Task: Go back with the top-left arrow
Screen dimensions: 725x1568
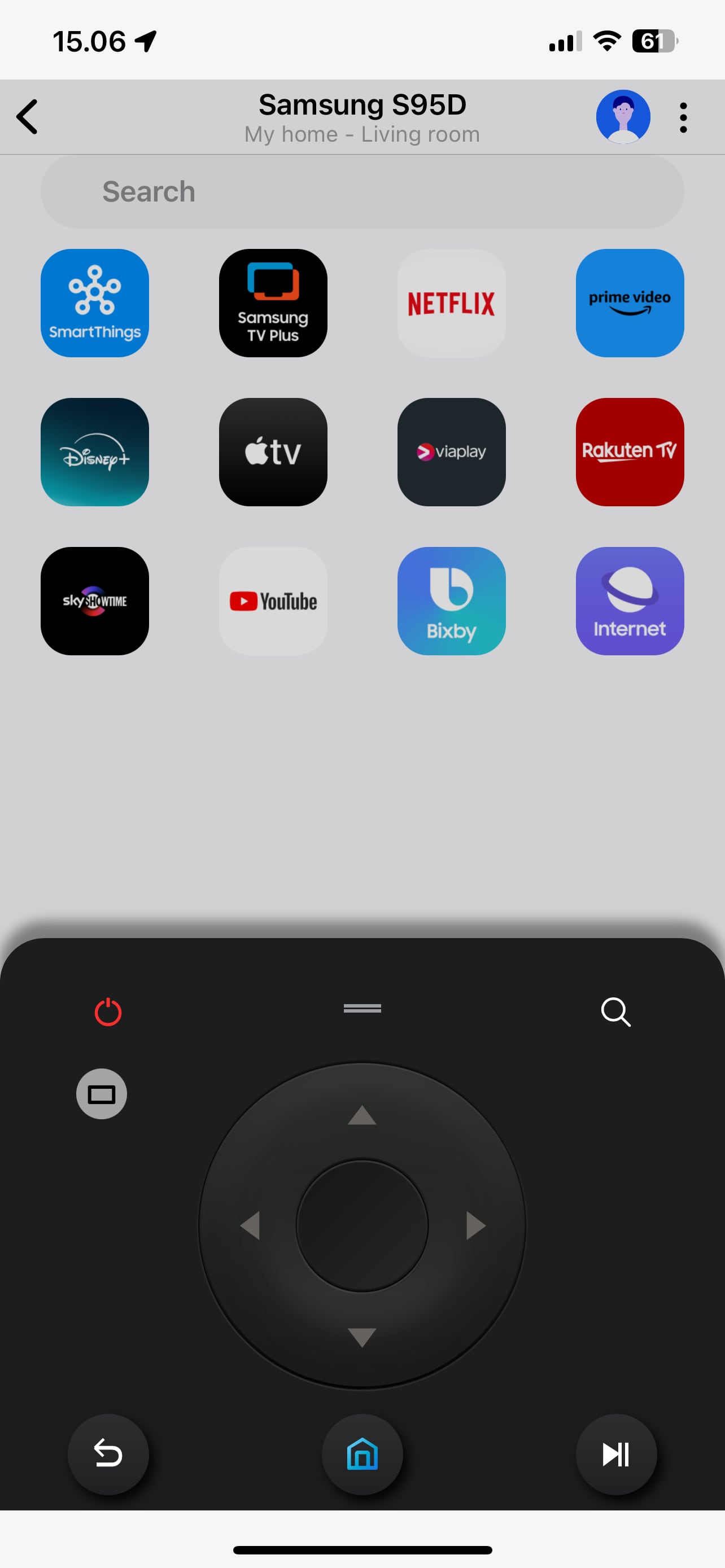Action: coord(28,116)
